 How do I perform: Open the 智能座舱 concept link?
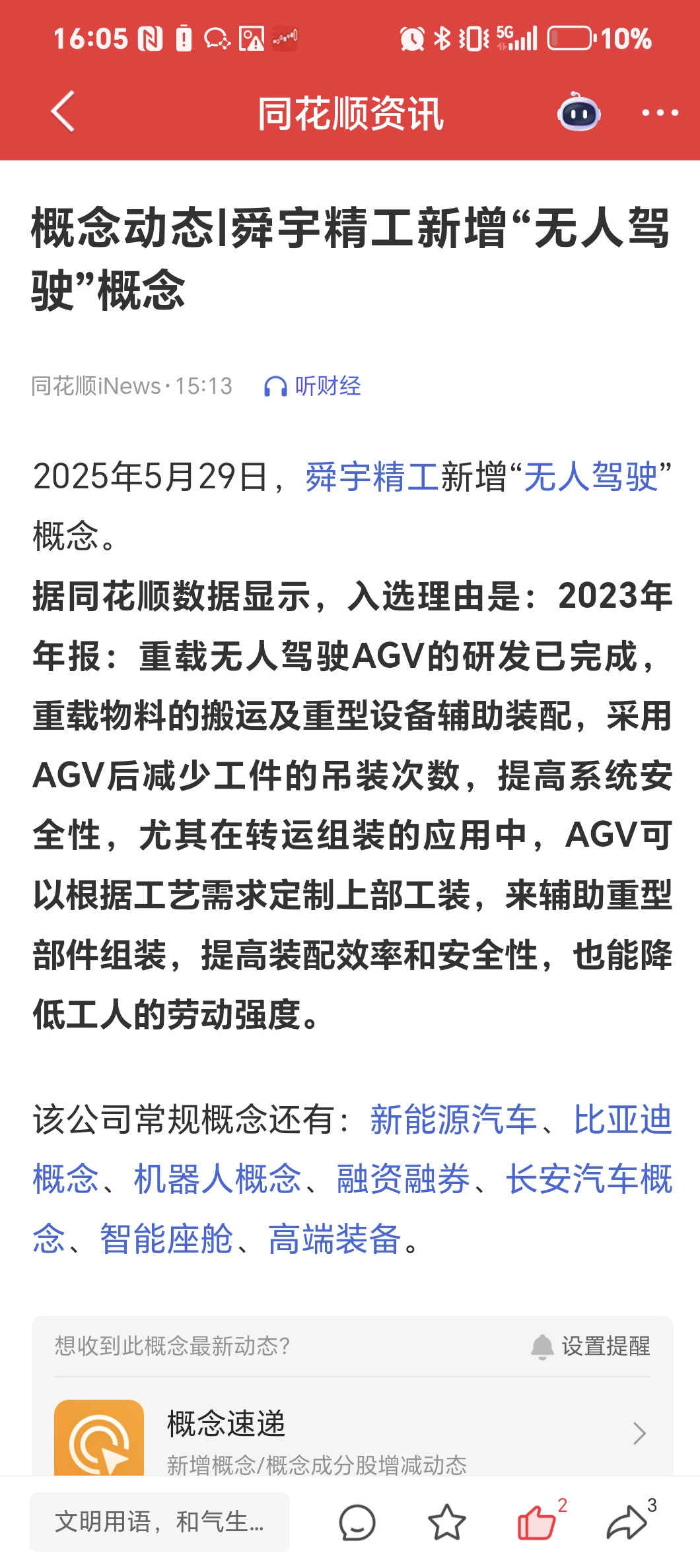(x=166, y=1238)
